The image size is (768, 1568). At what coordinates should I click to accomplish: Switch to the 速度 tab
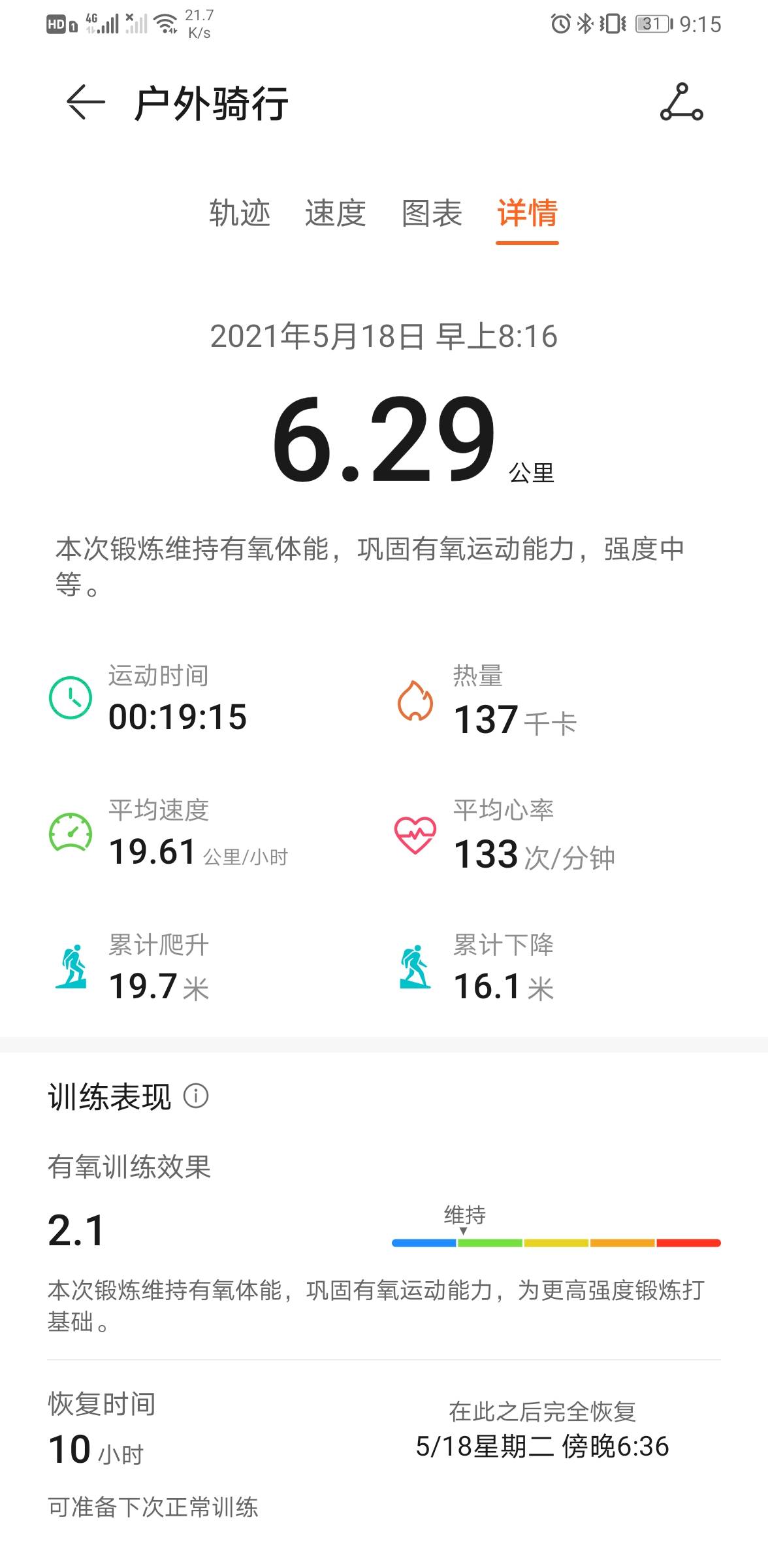336,213
